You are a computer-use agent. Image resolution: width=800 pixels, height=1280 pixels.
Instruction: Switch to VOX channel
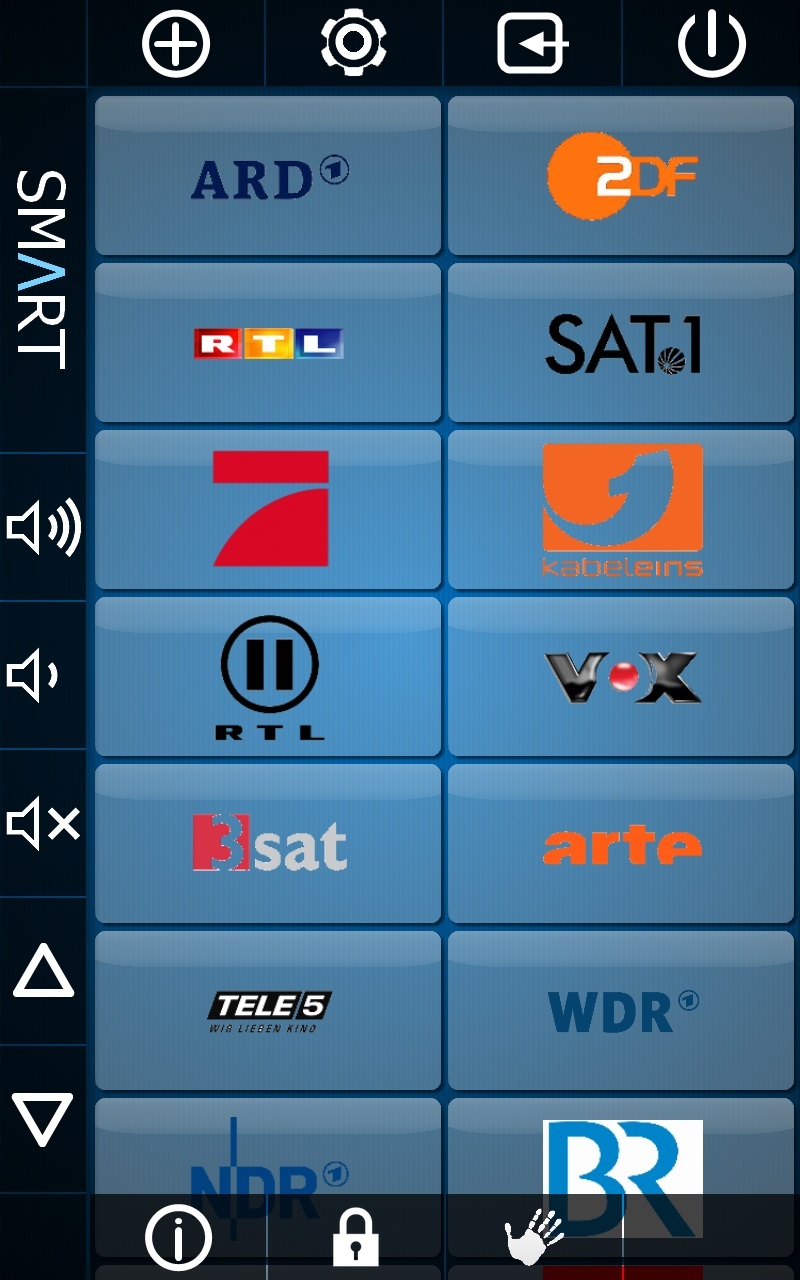tap(622, 677)
